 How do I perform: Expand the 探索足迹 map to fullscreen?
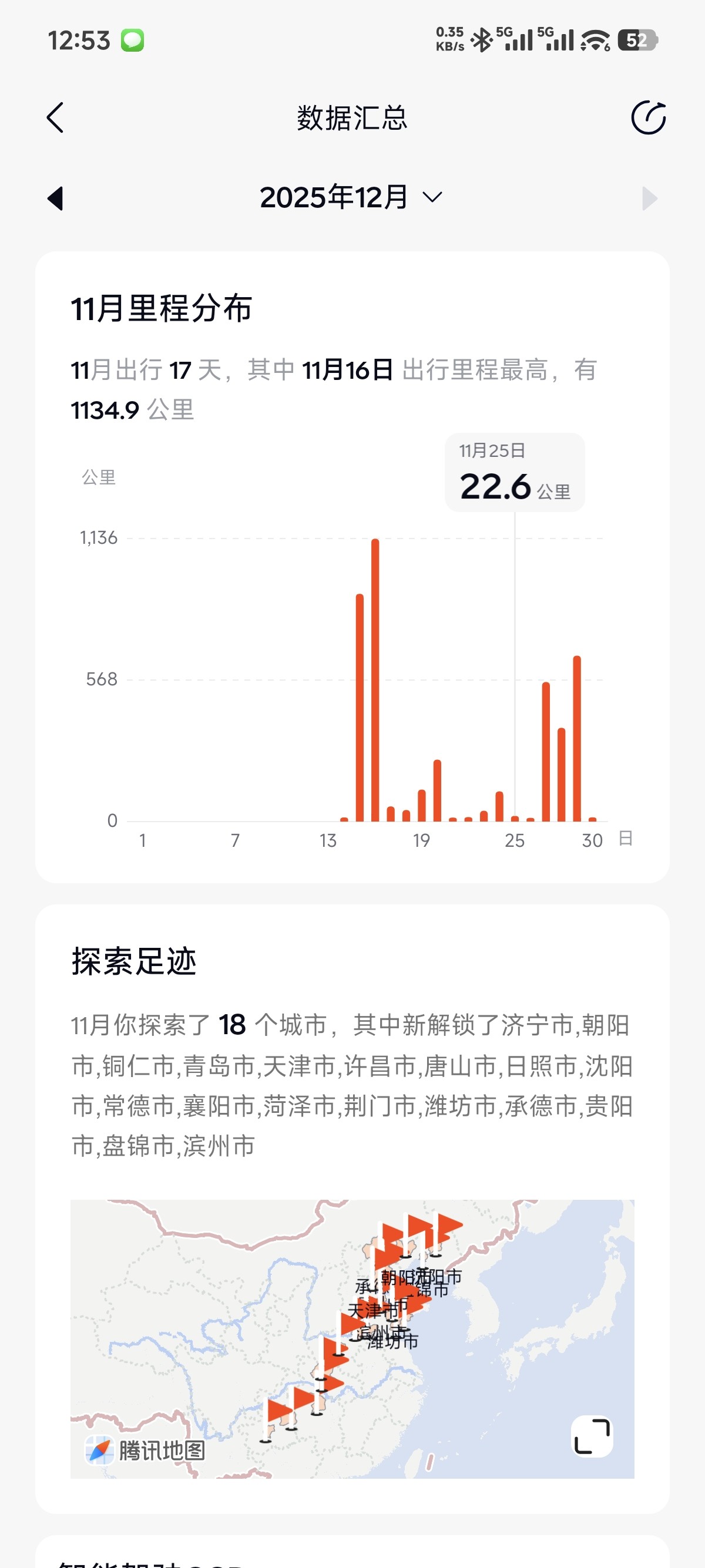click(592, 1436)
